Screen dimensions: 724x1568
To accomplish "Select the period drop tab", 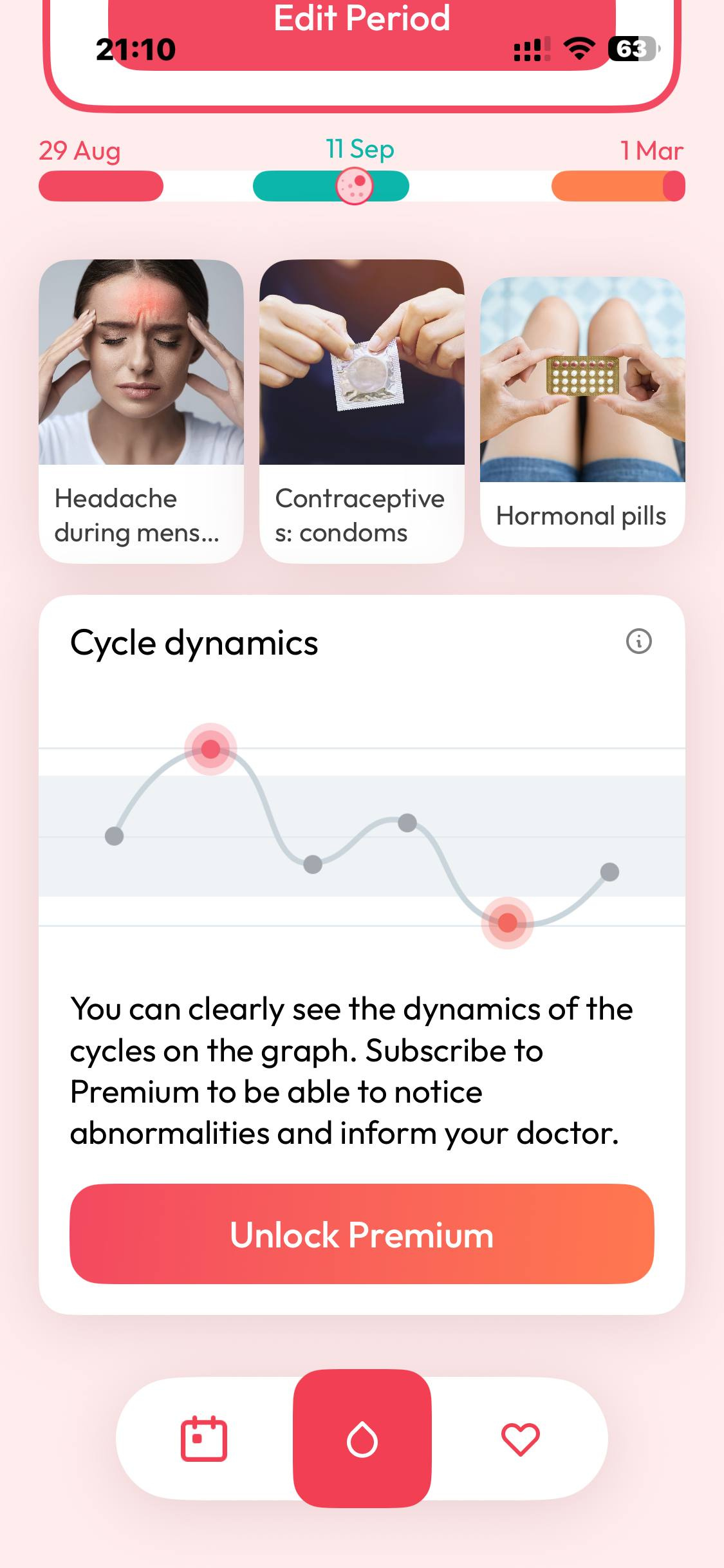I will (x=362, y=1439).
